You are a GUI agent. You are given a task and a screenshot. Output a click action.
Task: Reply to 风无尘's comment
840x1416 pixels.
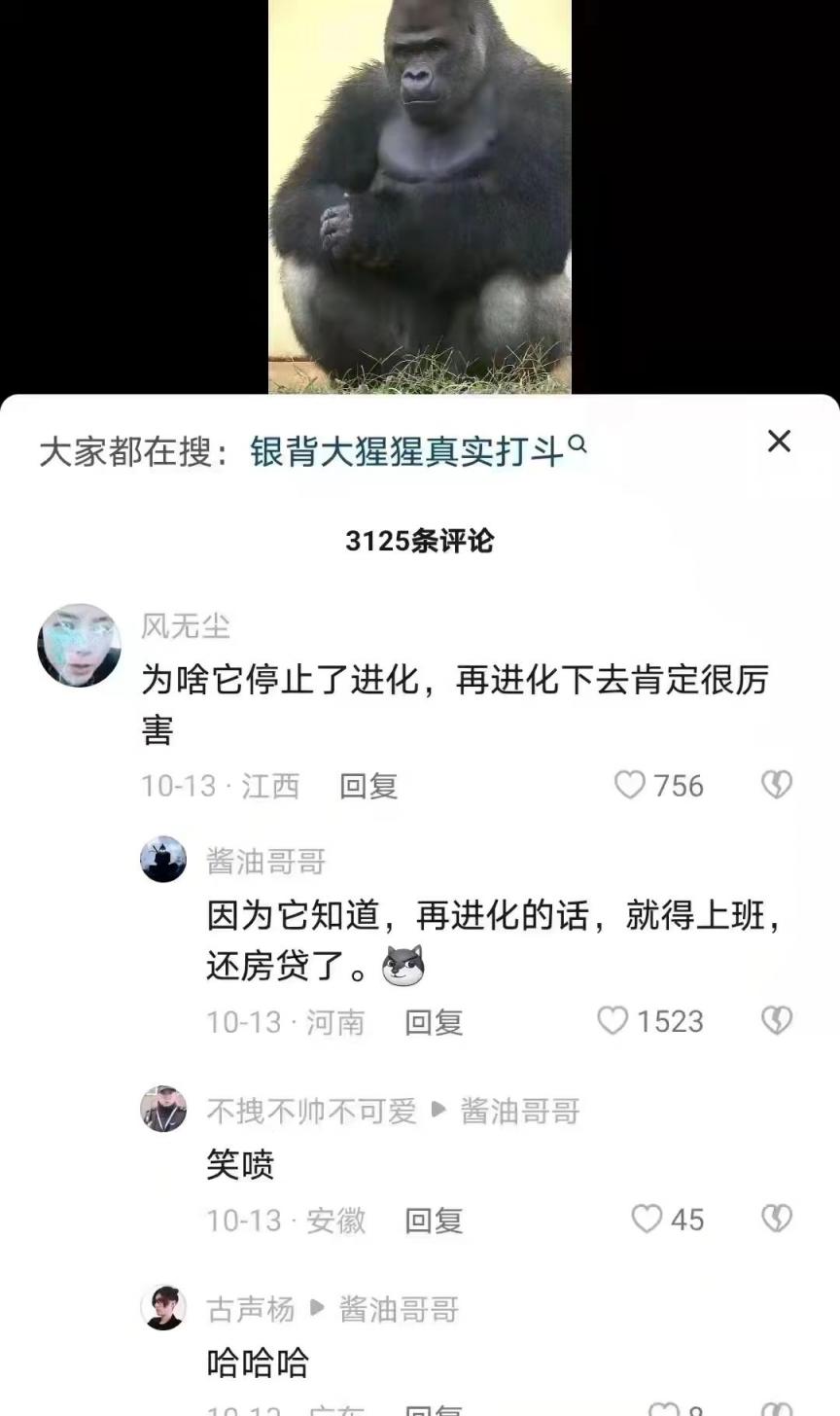368,786
